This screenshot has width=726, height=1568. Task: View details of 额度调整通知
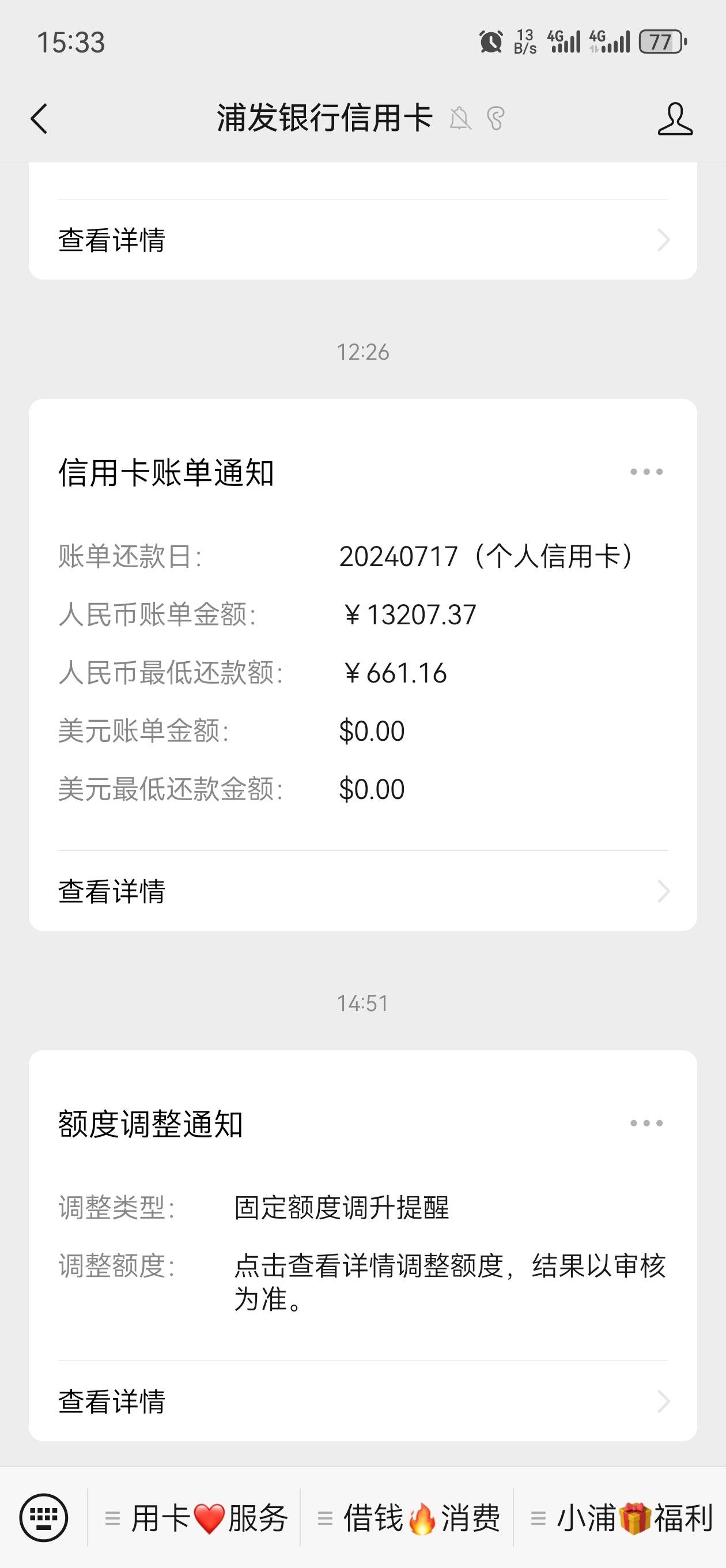[362, 1401]
